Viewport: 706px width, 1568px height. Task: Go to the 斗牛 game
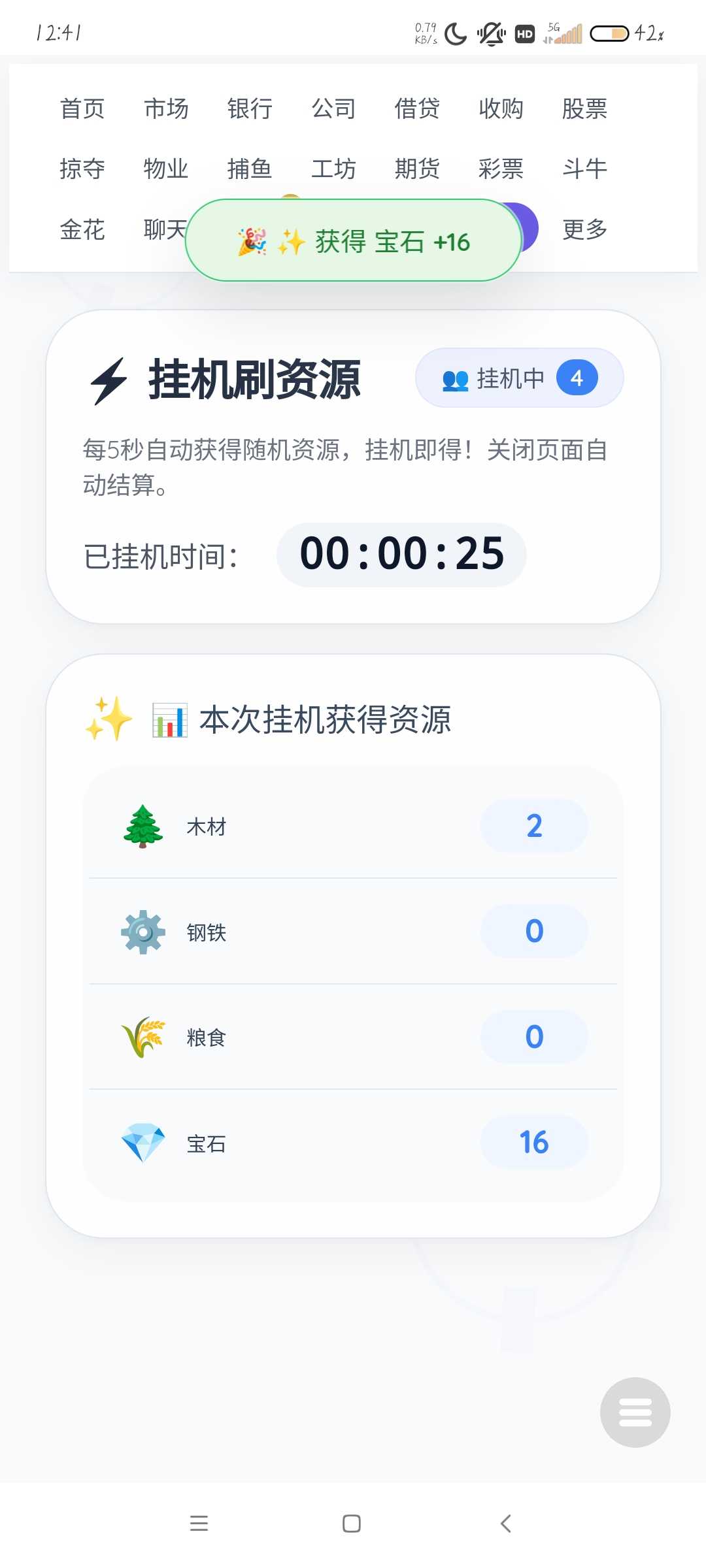[584, 169]
